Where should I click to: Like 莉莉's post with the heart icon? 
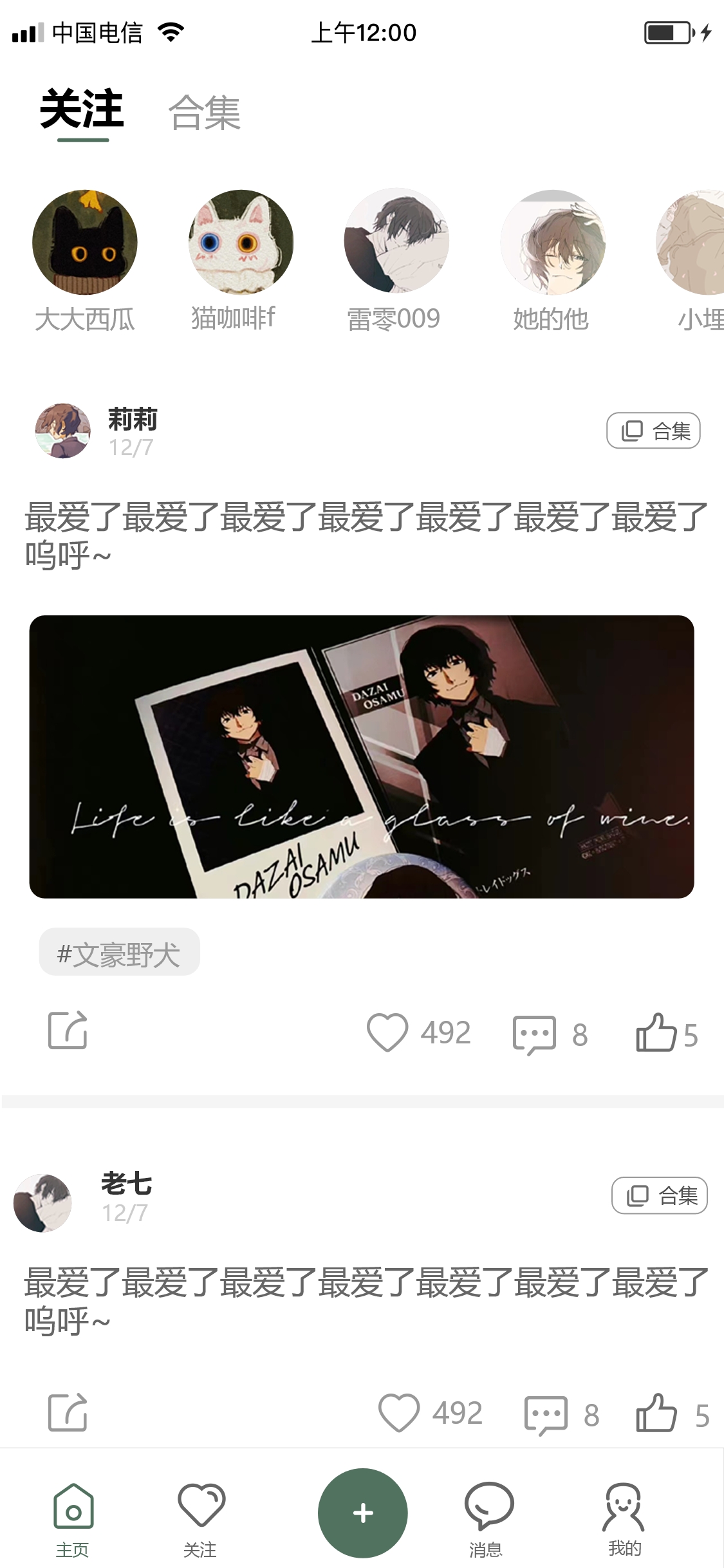pos(387,1032)
